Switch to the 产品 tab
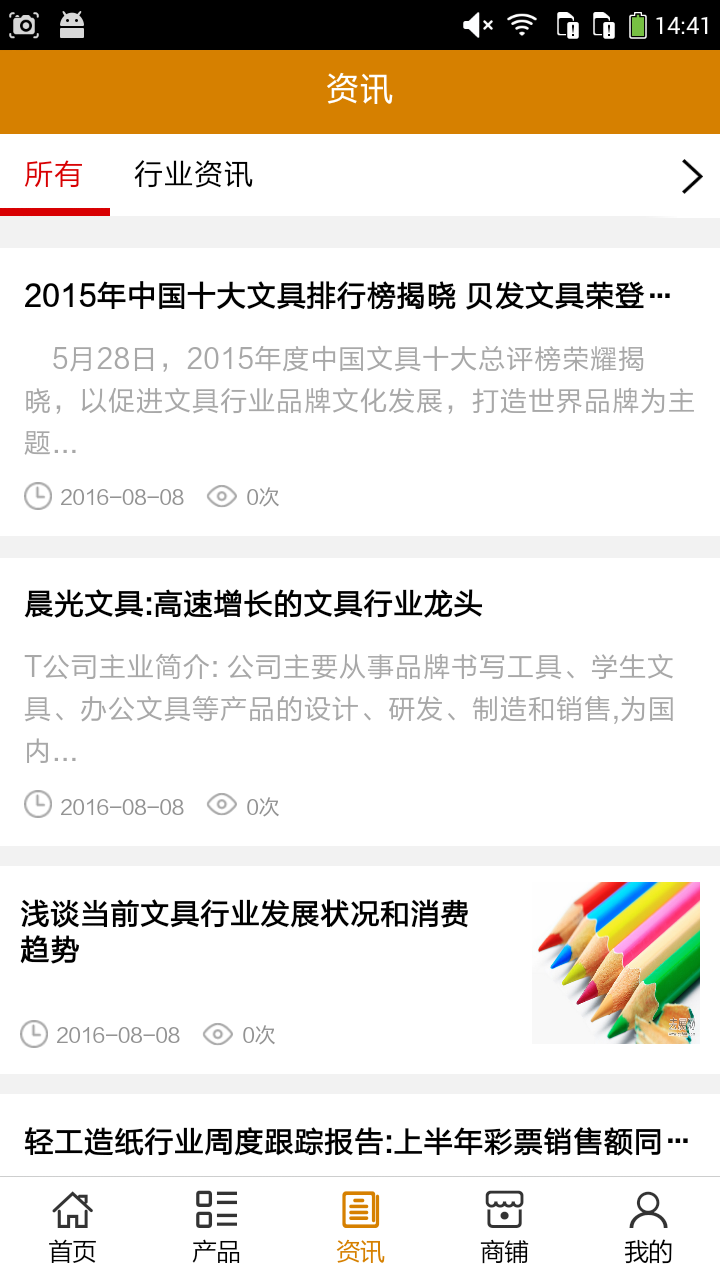Image resolution: width=720 pixels, height=1280 pixels. click(216, 1228)
